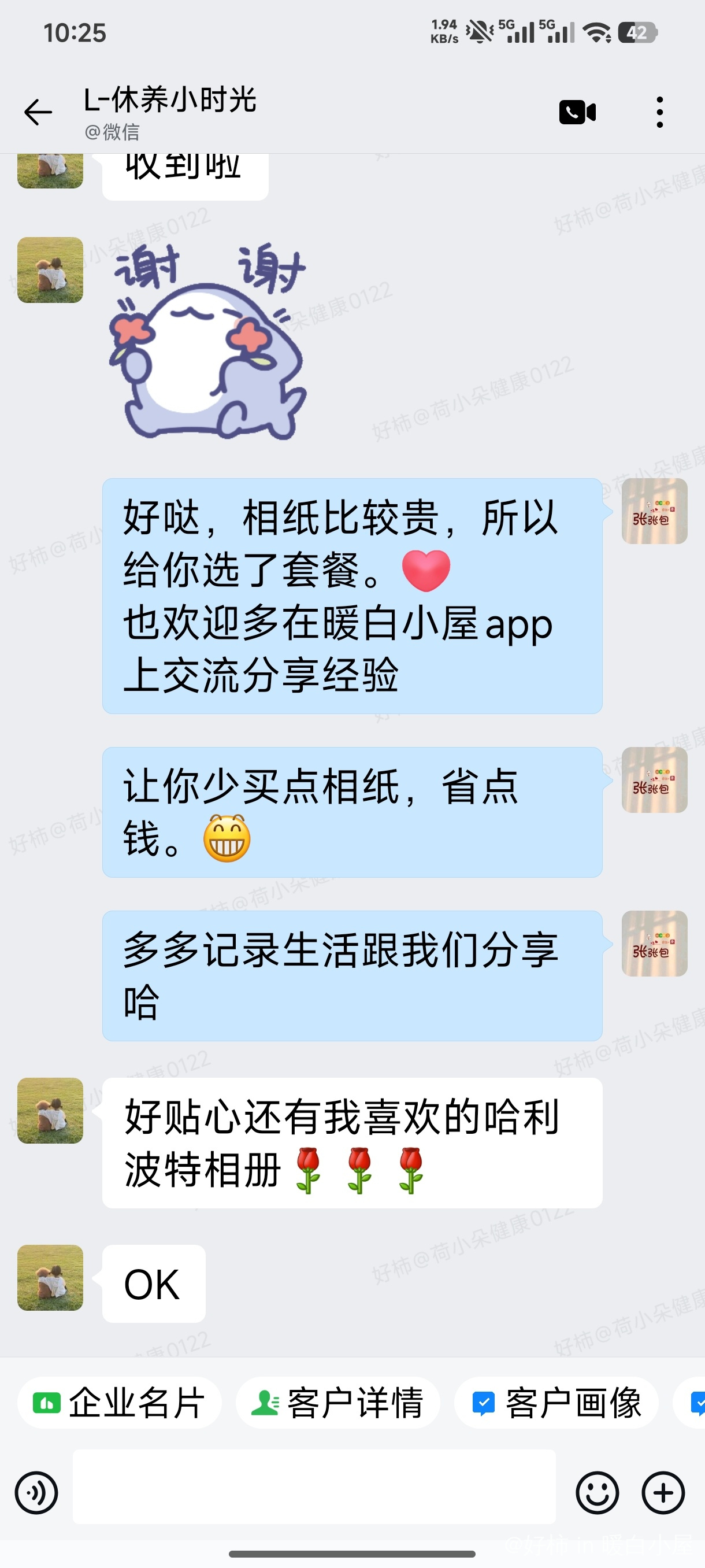Open the customer's avatar beside OK message

point(50,1277)
